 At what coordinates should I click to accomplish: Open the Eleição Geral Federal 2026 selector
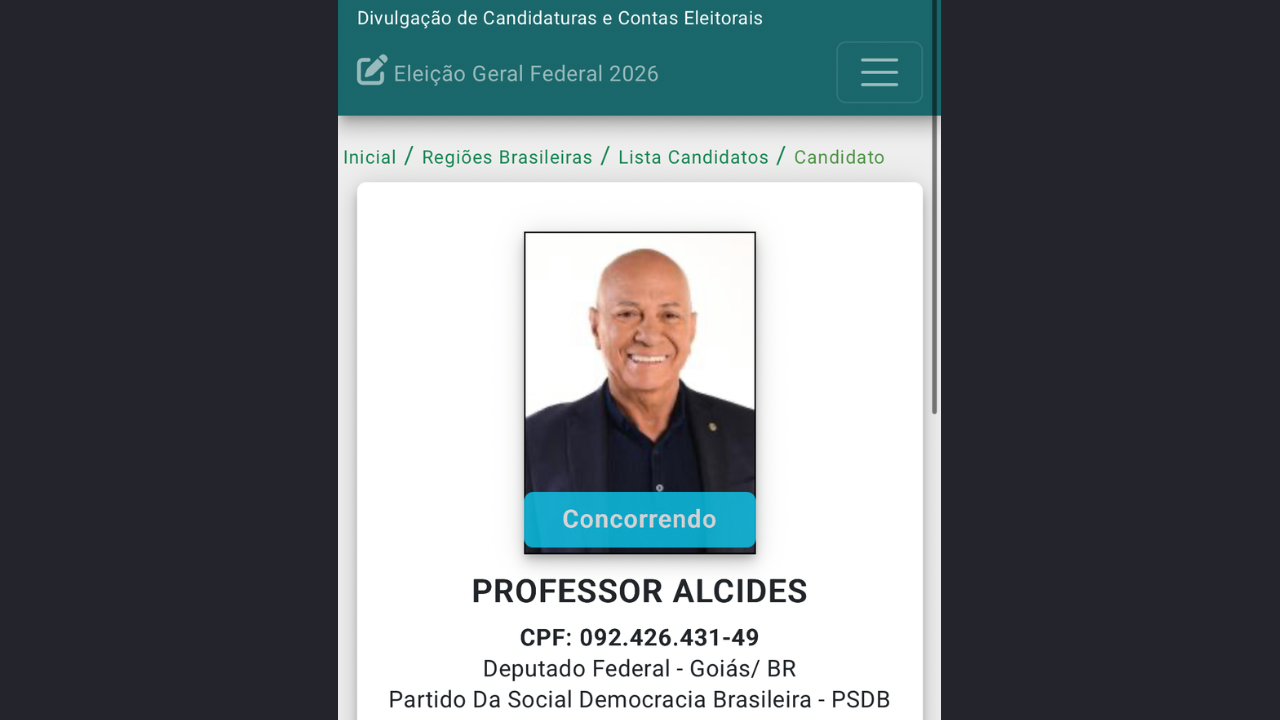tap(508, 73)
